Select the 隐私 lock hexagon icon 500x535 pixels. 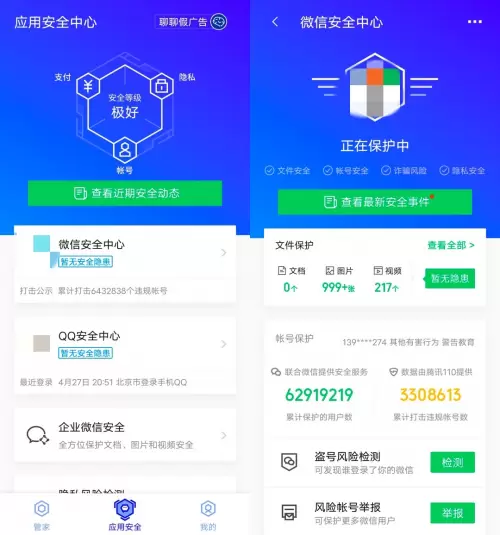click(x=162, y=86)
